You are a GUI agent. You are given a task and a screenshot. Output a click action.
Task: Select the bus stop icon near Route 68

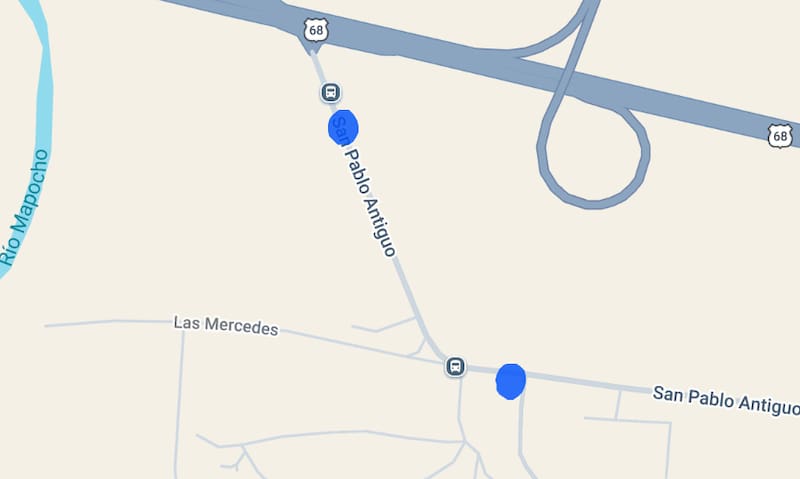[330, 93]
